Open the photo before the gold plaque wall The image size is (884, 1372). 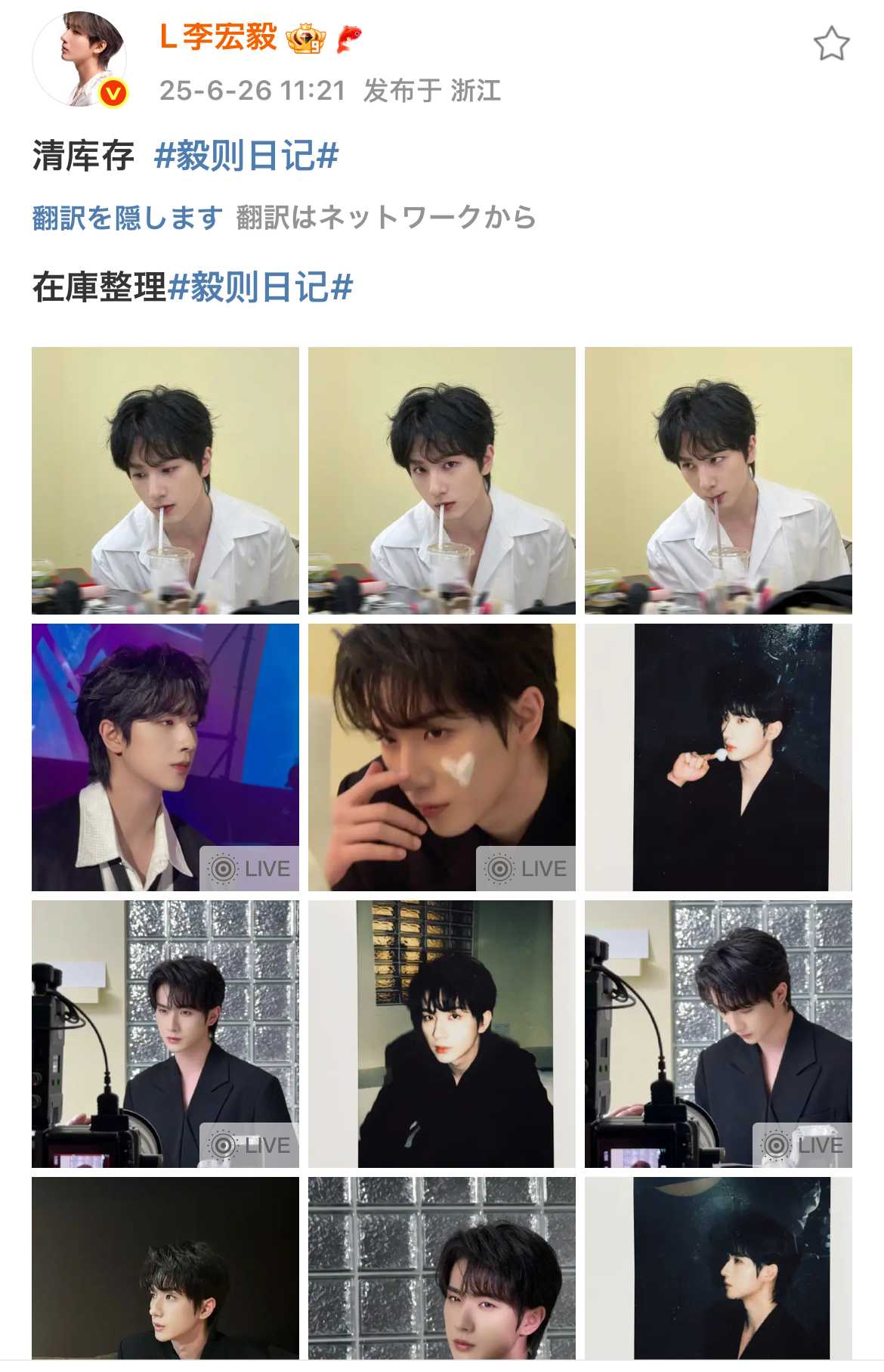click(x=442, y=1033)
